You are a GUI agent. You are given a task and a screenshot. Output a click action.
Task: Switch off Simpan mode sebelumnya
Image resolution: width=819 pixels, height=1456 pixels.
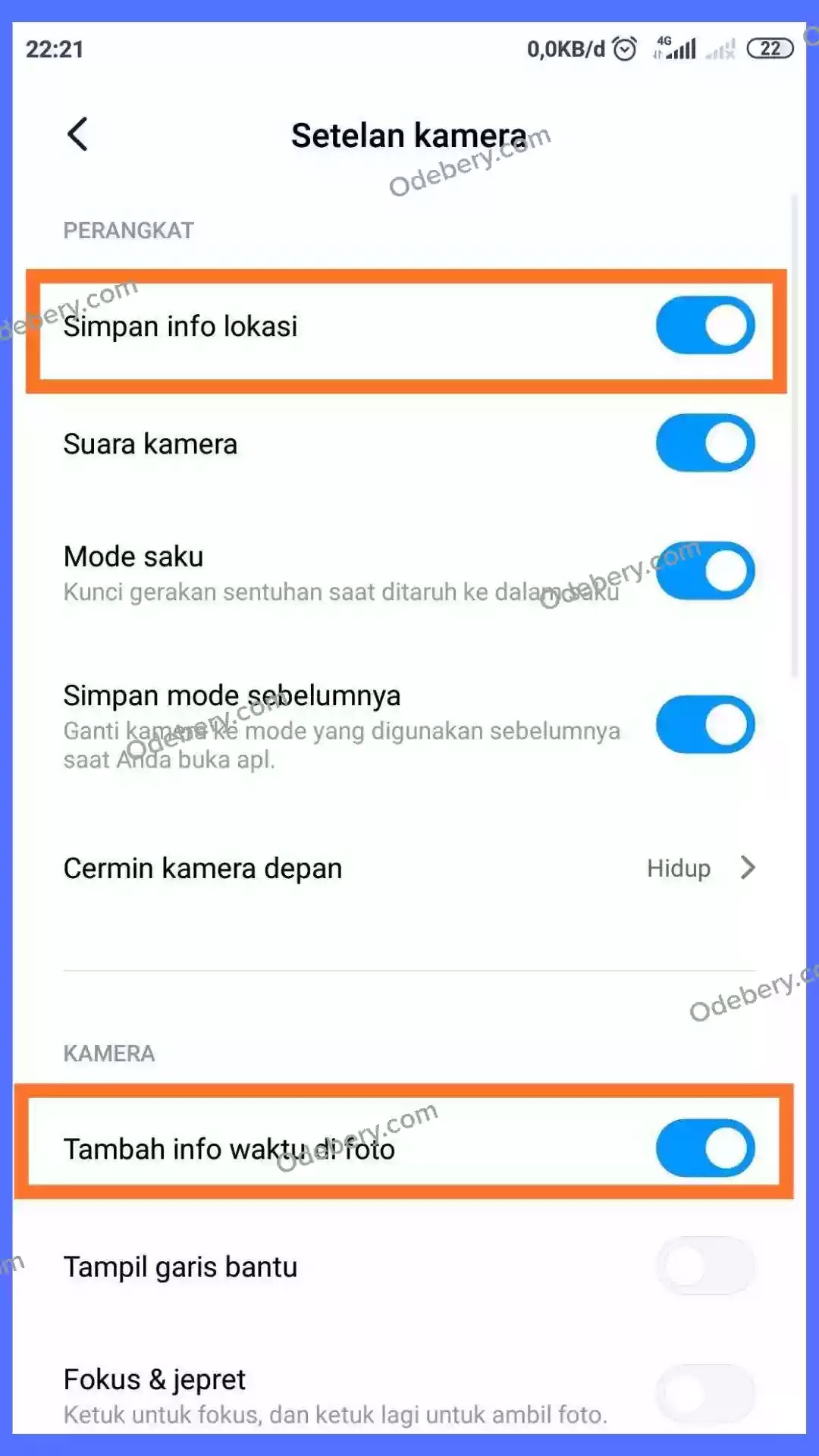click(x=704, y=725)
